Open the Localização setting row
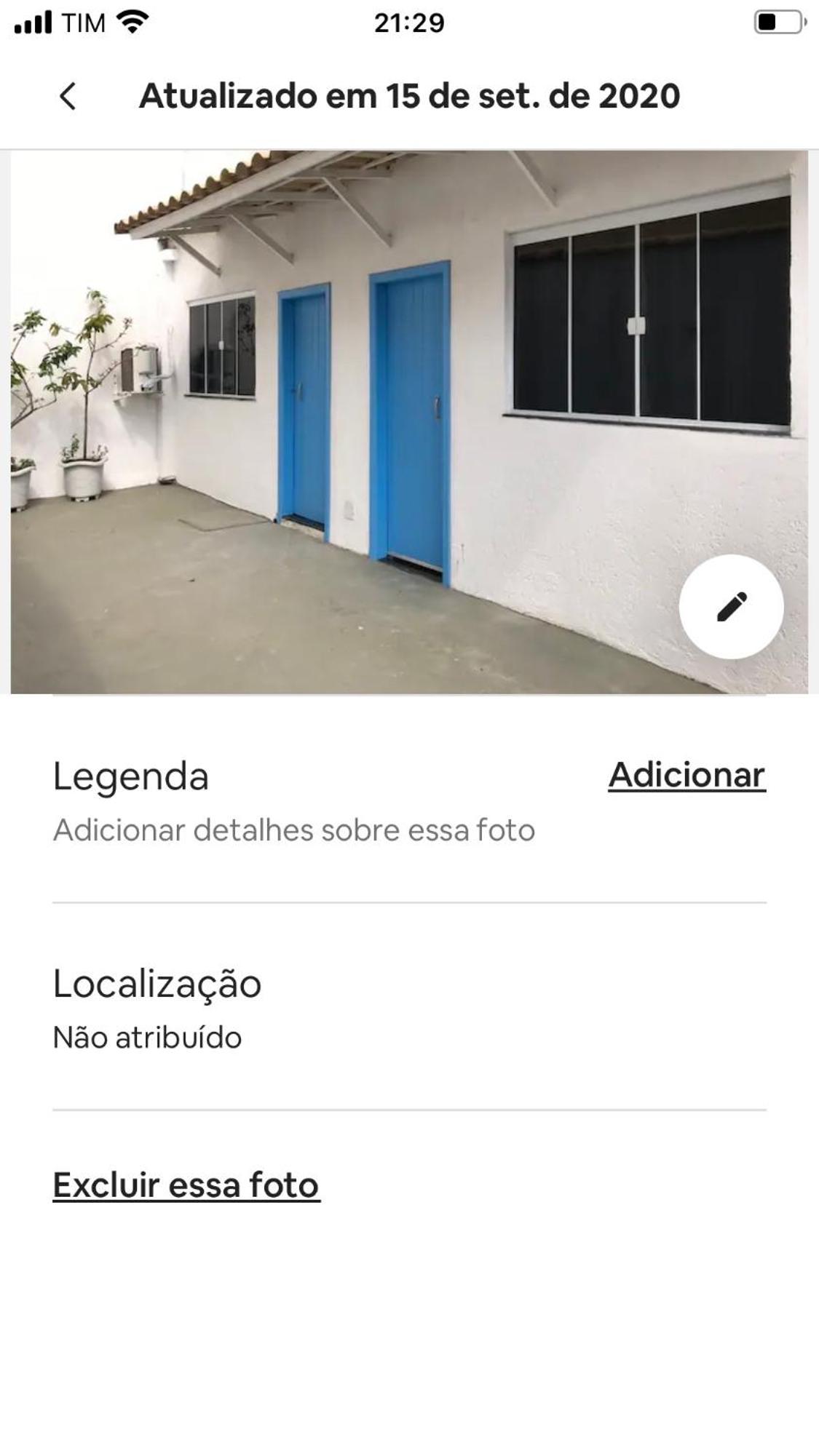The height and width of the screenshot is (1456, 819). click(x=408, y=1008)
